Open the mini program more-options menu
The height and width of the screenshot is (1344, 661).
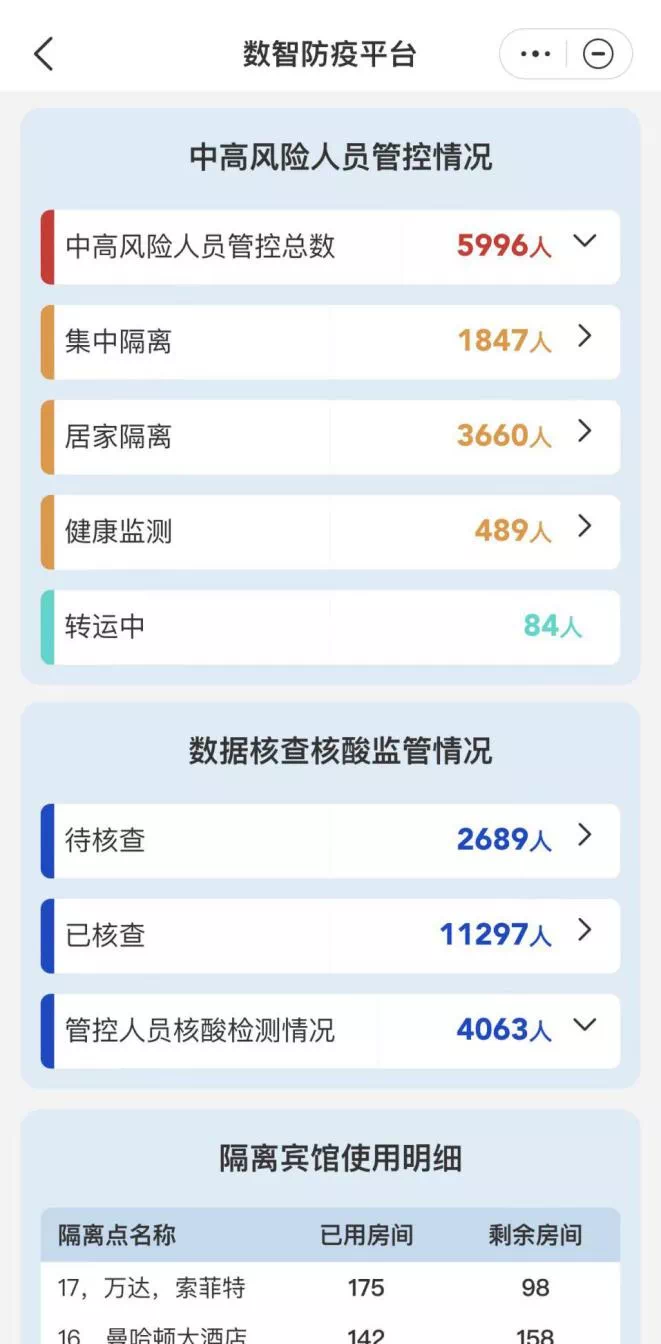536,54
